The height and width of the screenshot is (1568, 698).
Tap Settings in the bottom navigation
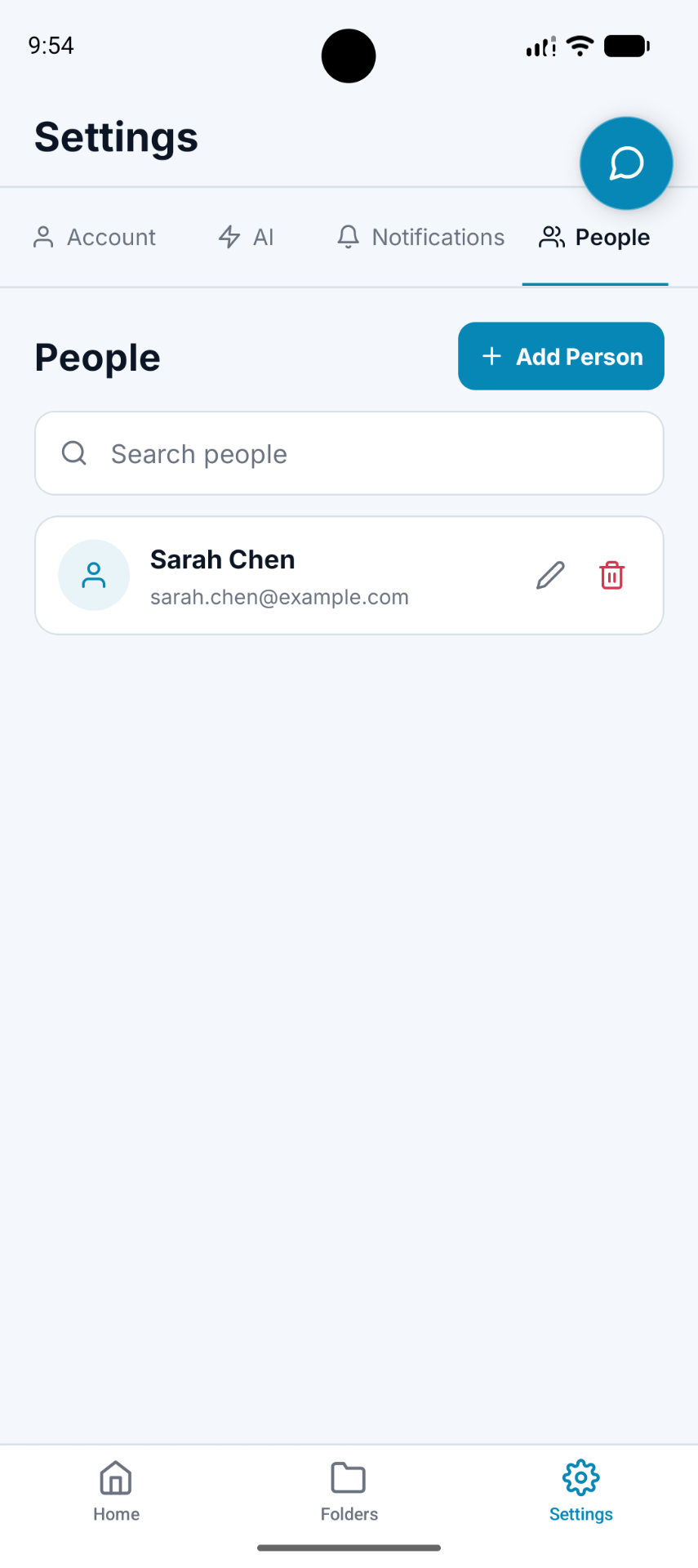tap(581, 1491)
